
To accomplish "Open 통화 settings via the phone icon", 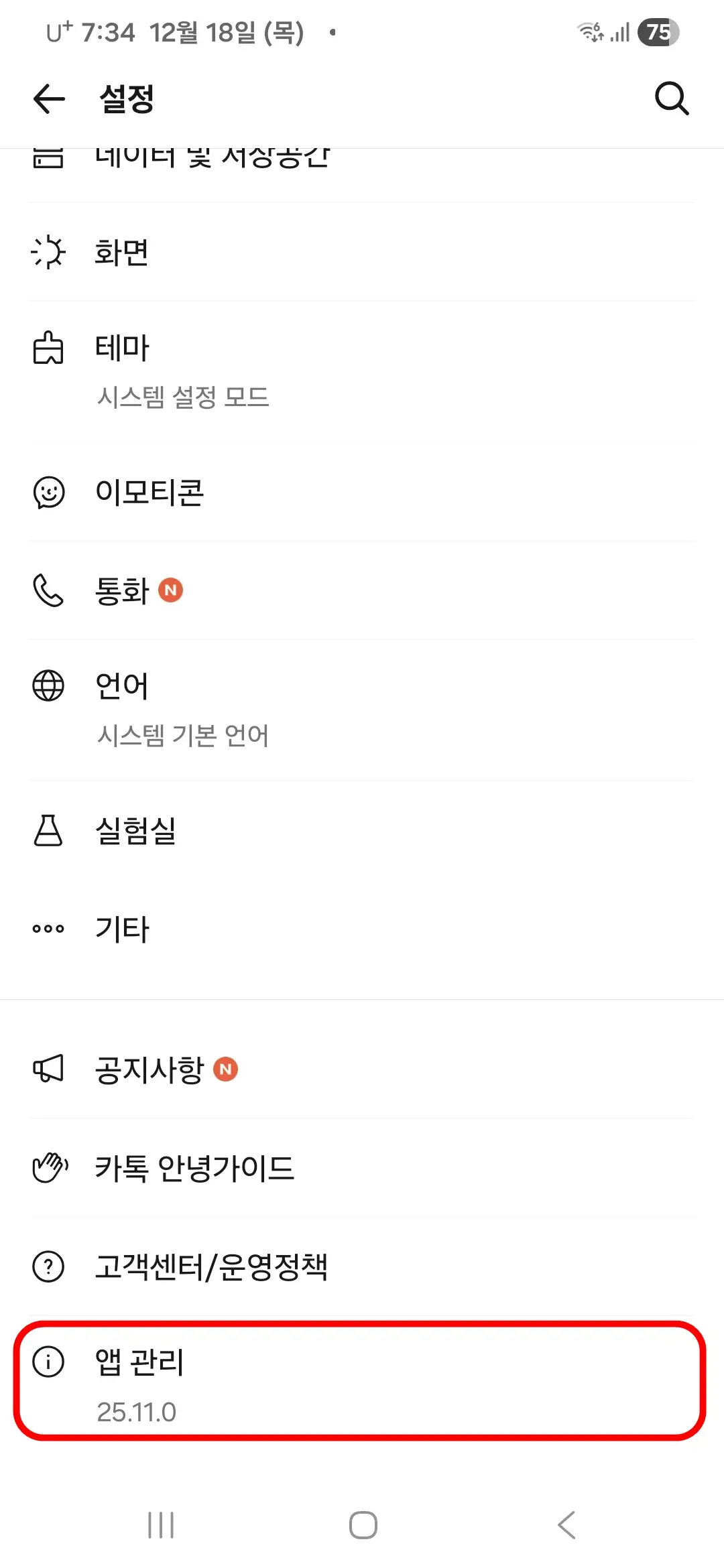I will (x=48, y=590).
